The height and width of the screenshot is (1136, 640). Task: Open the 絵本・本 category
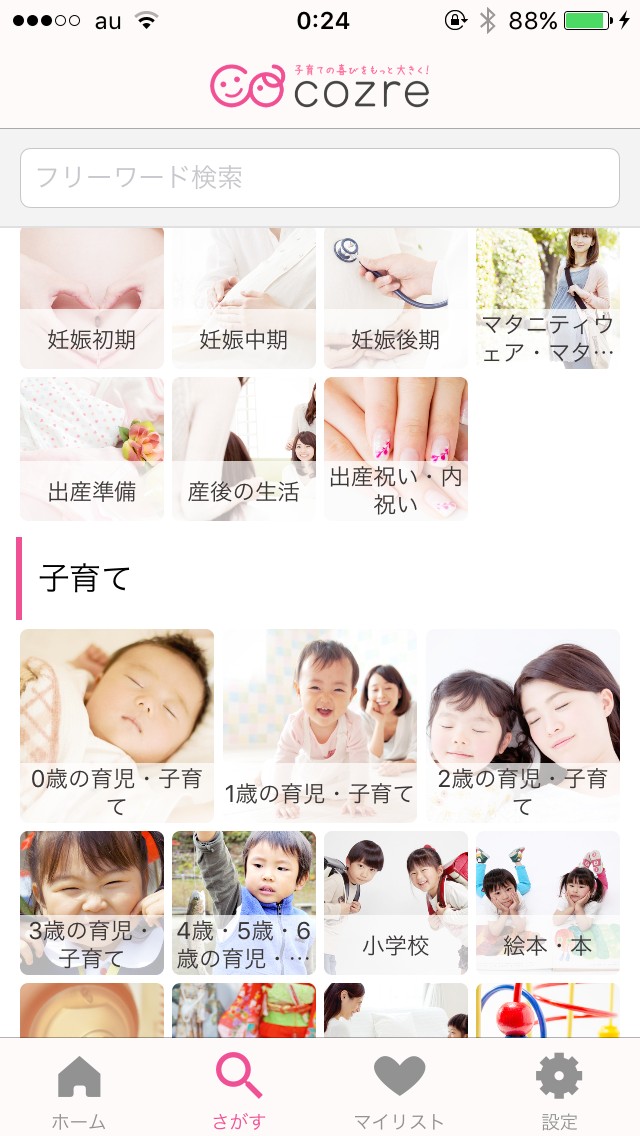[548, 902]
